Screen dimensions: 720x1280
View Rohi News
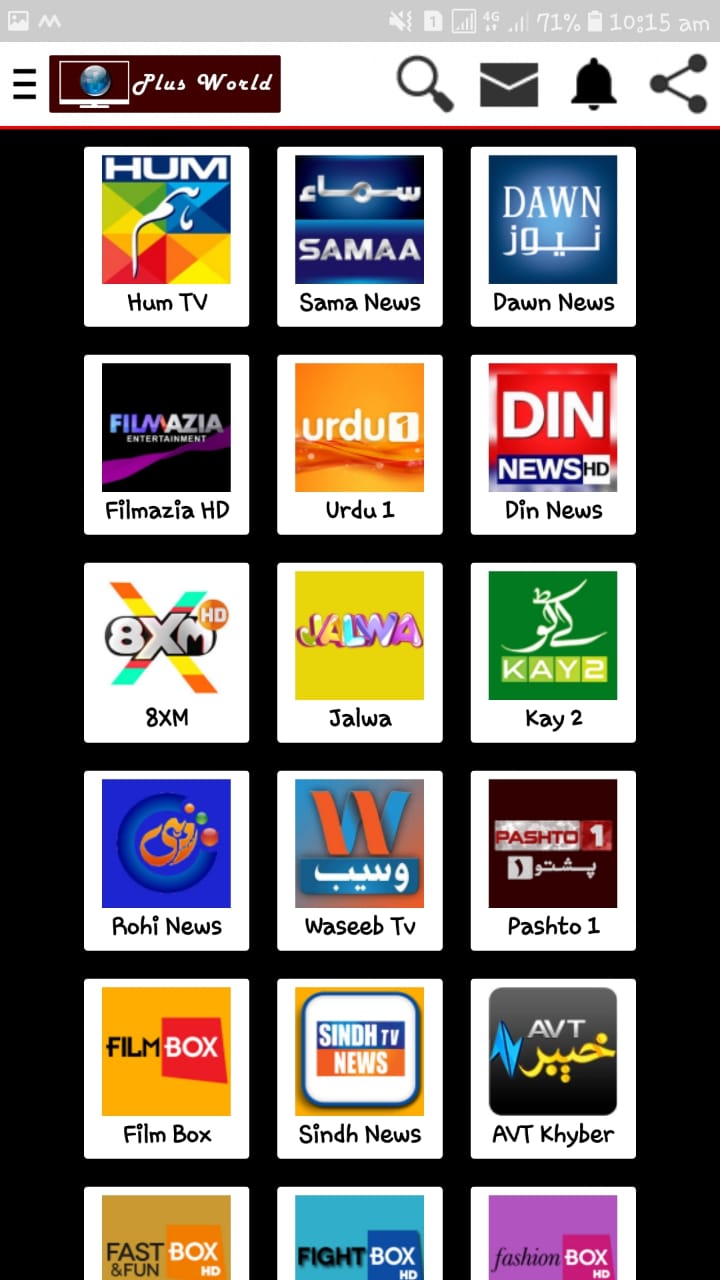point(166,860)
